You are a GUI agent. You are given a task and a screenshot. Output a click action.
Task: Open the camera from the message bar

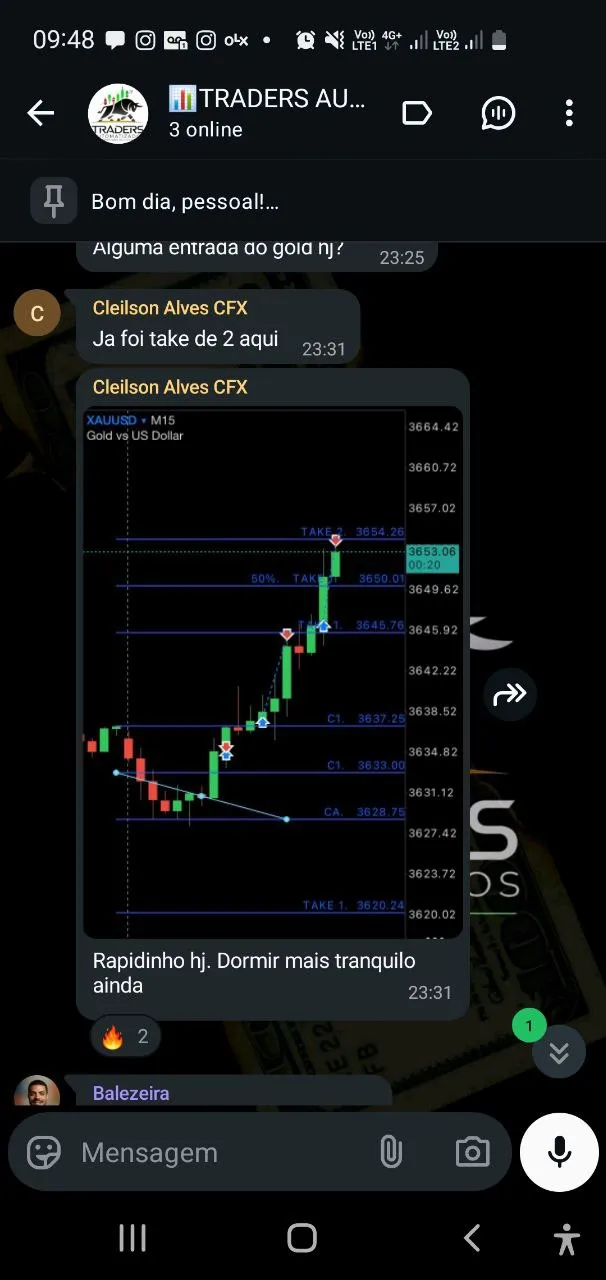(472, 1152)
